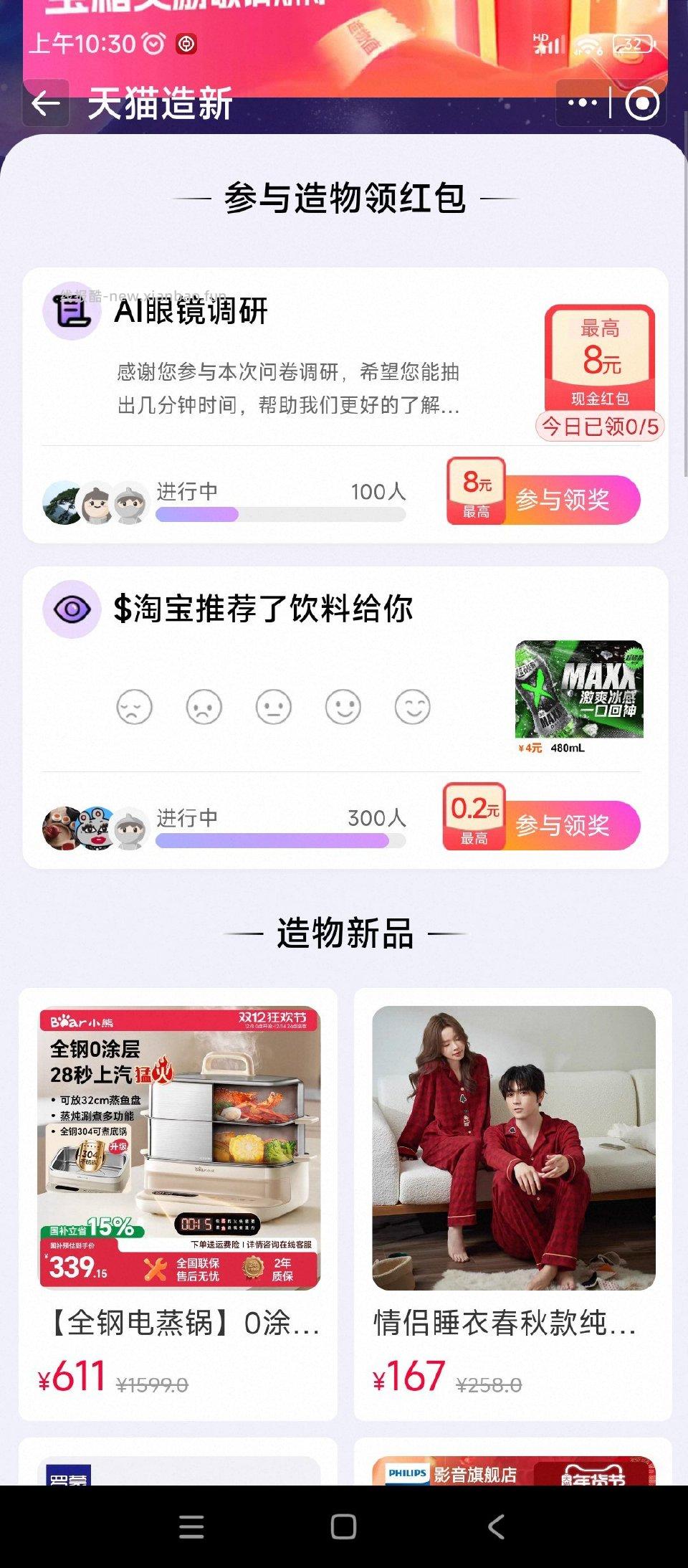Open the mini-program more options menu
This screenshot has width=688, height=1568.
click(x=583, y=103)
